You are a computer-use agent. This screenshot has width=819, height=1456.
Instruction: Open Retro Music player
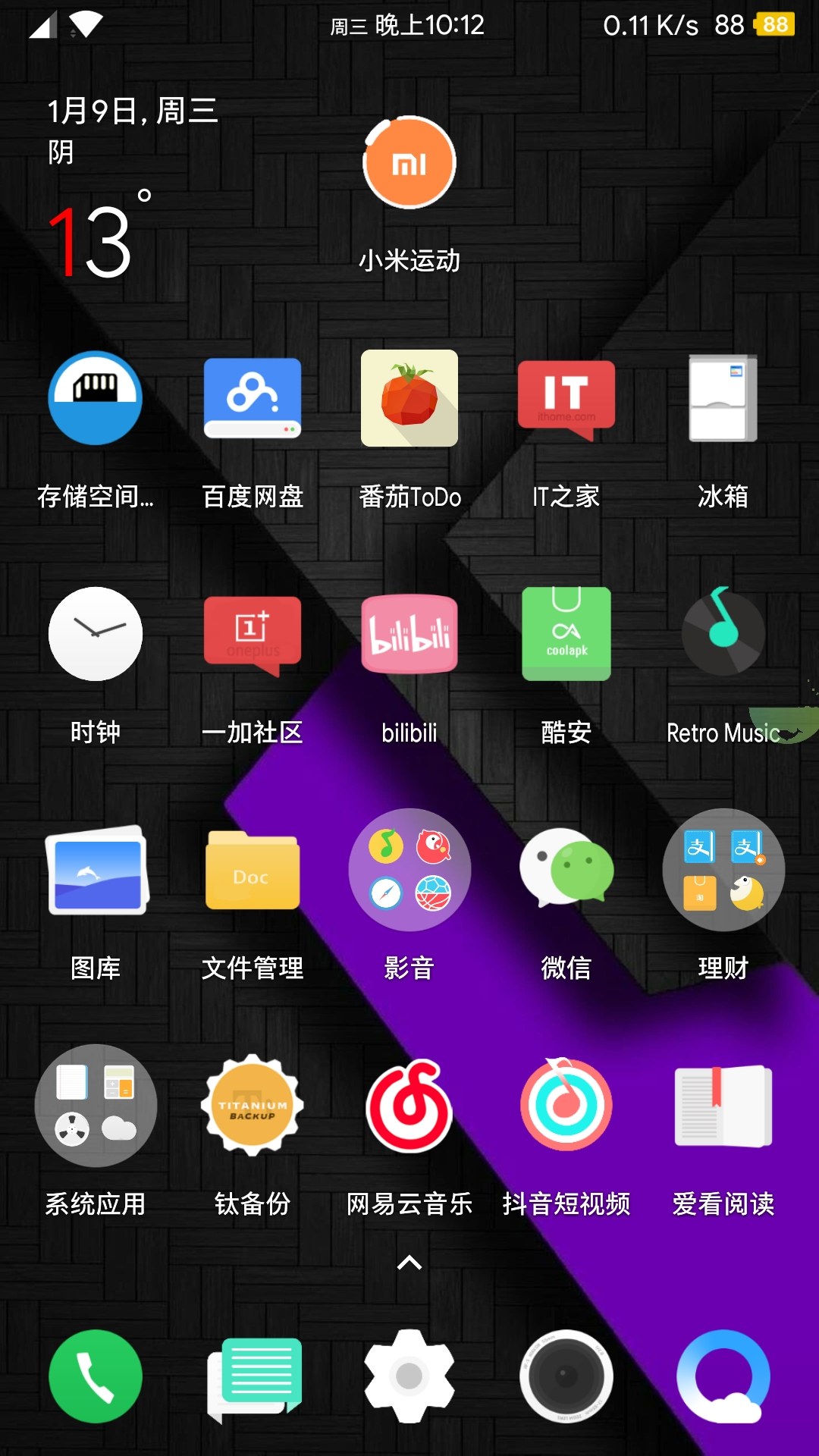pos(723,634)
